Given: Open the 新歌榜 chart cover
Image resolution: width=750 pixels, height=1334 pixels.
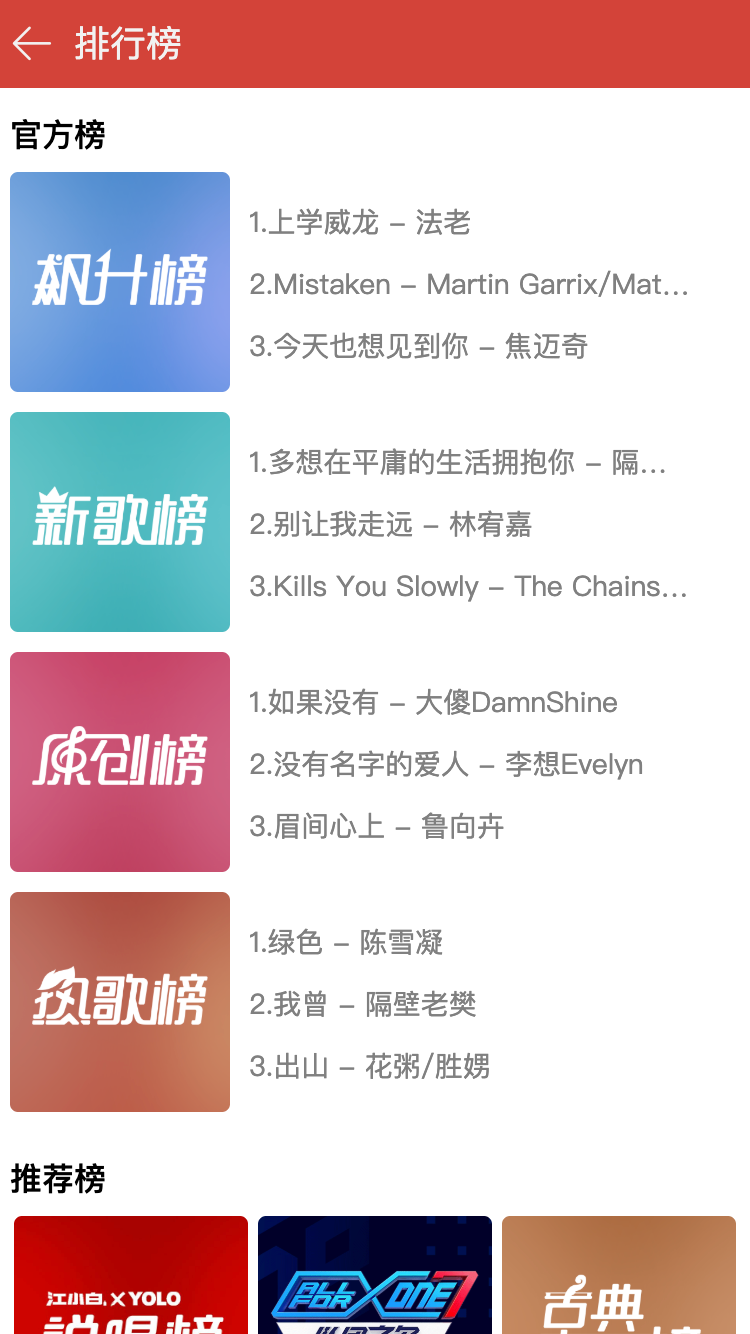Looking at the screenshot, I should (120, 521).
